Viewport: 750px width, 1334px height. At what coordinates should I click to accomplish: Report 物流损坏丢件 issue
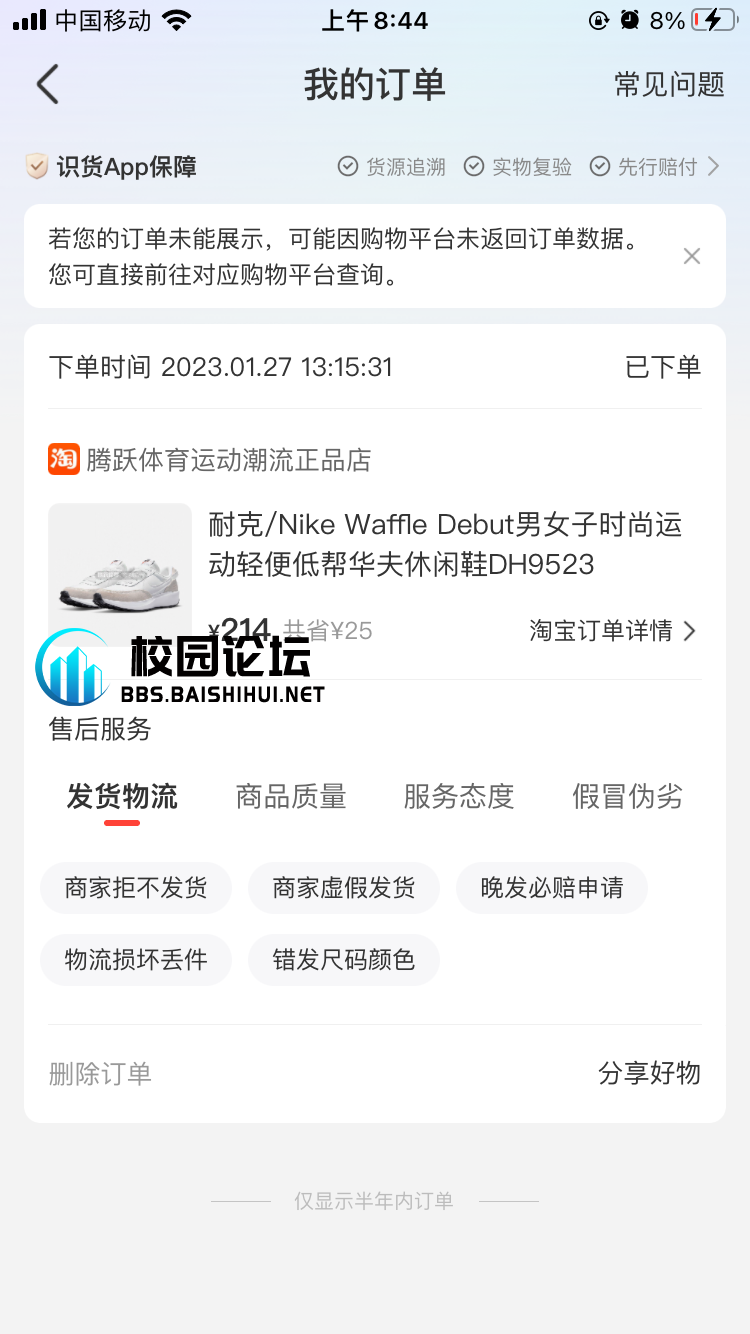[x=136, y=960]
